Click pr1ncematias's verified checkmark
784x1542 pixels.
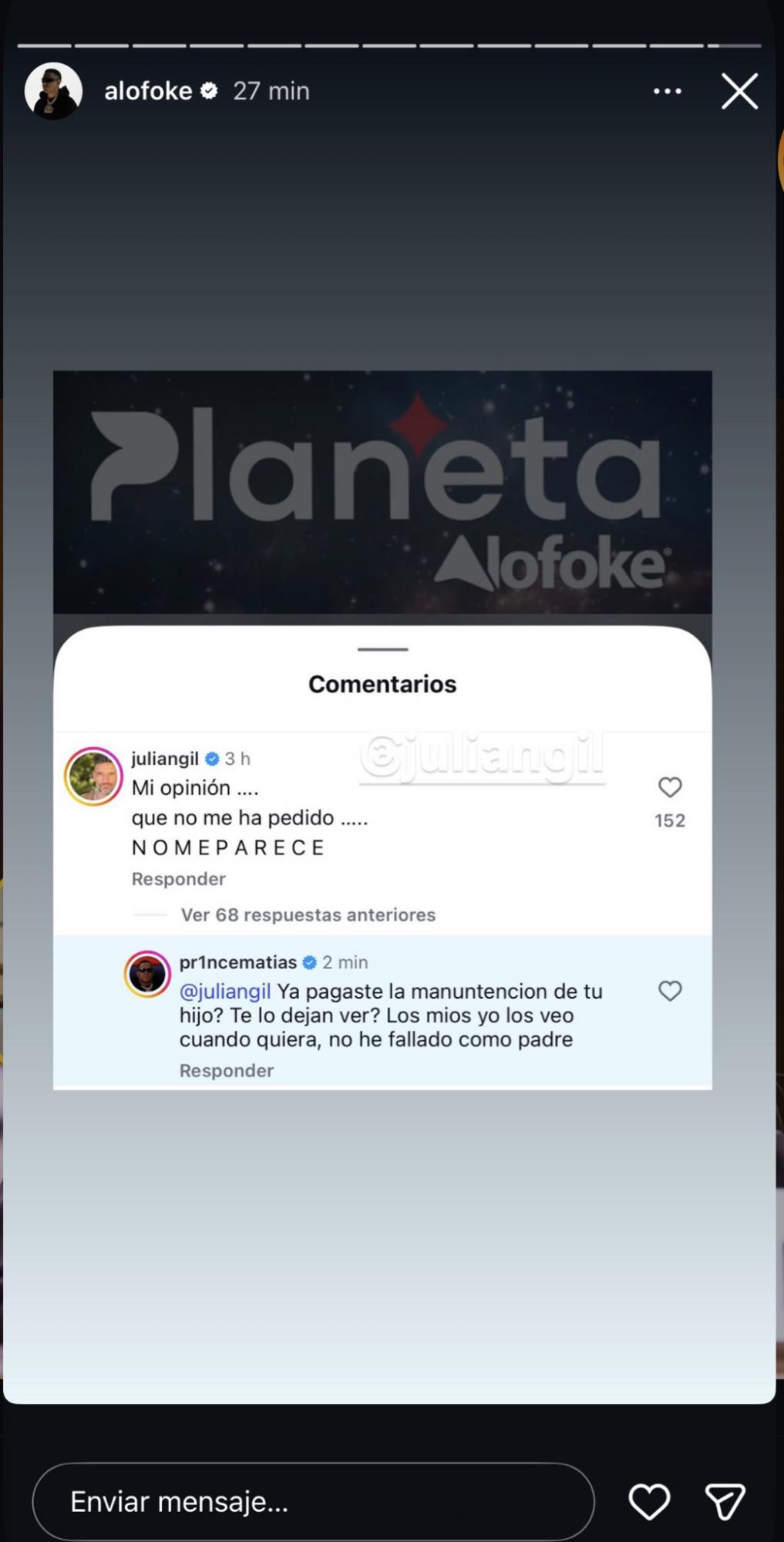click(311, 961)
